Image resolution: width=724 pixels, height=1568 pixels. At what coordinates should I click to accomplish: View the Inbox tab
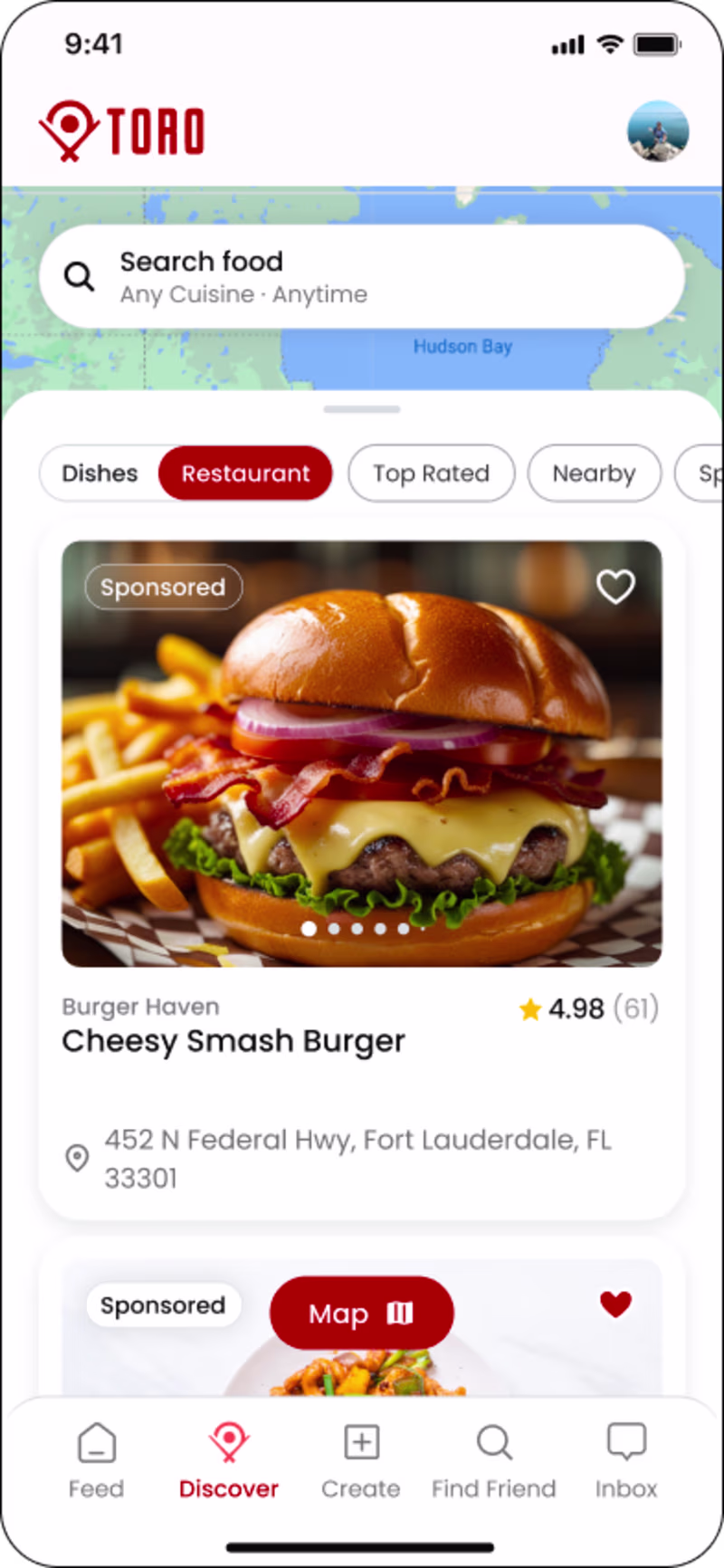(626, 1459)
